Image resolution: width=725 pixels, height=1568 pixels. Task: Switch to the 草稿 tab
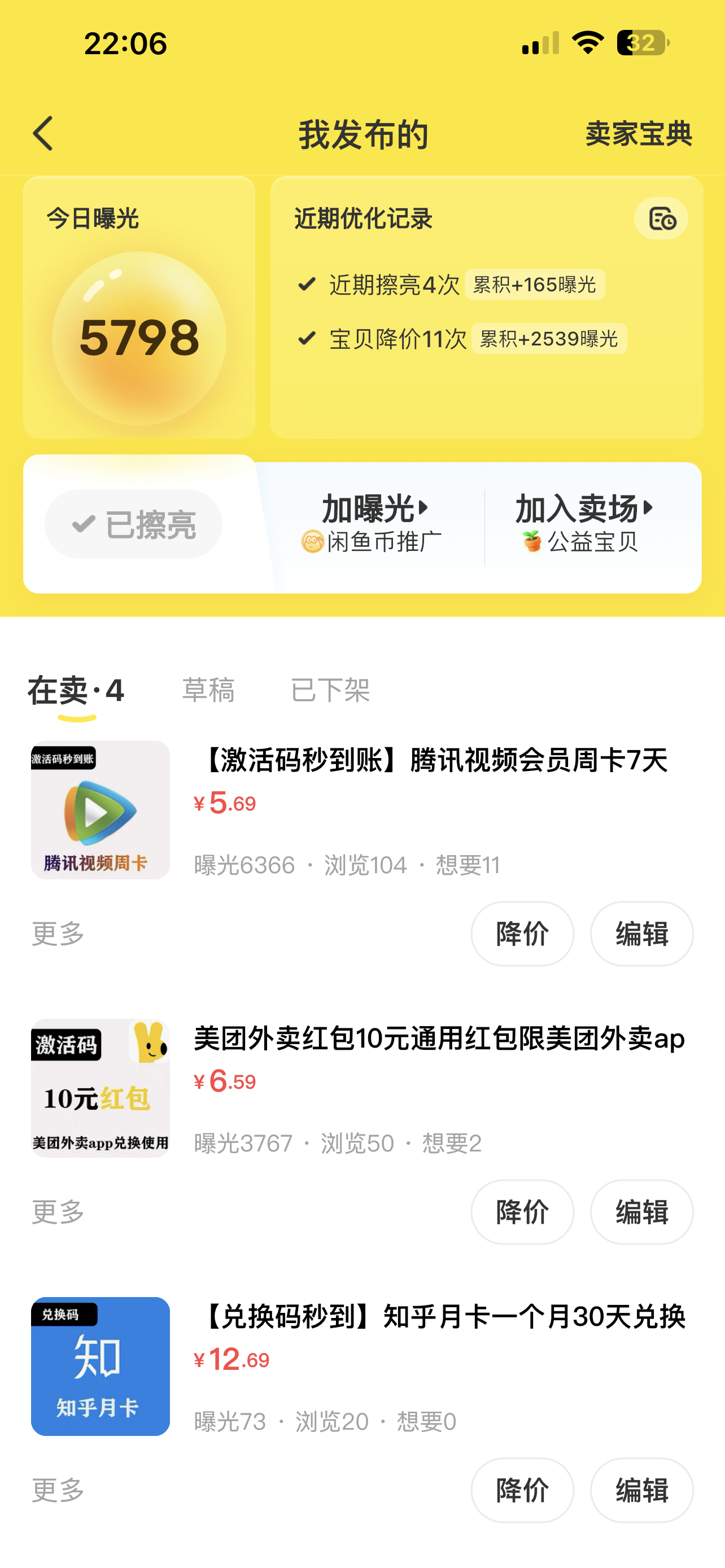pos(208,690)
